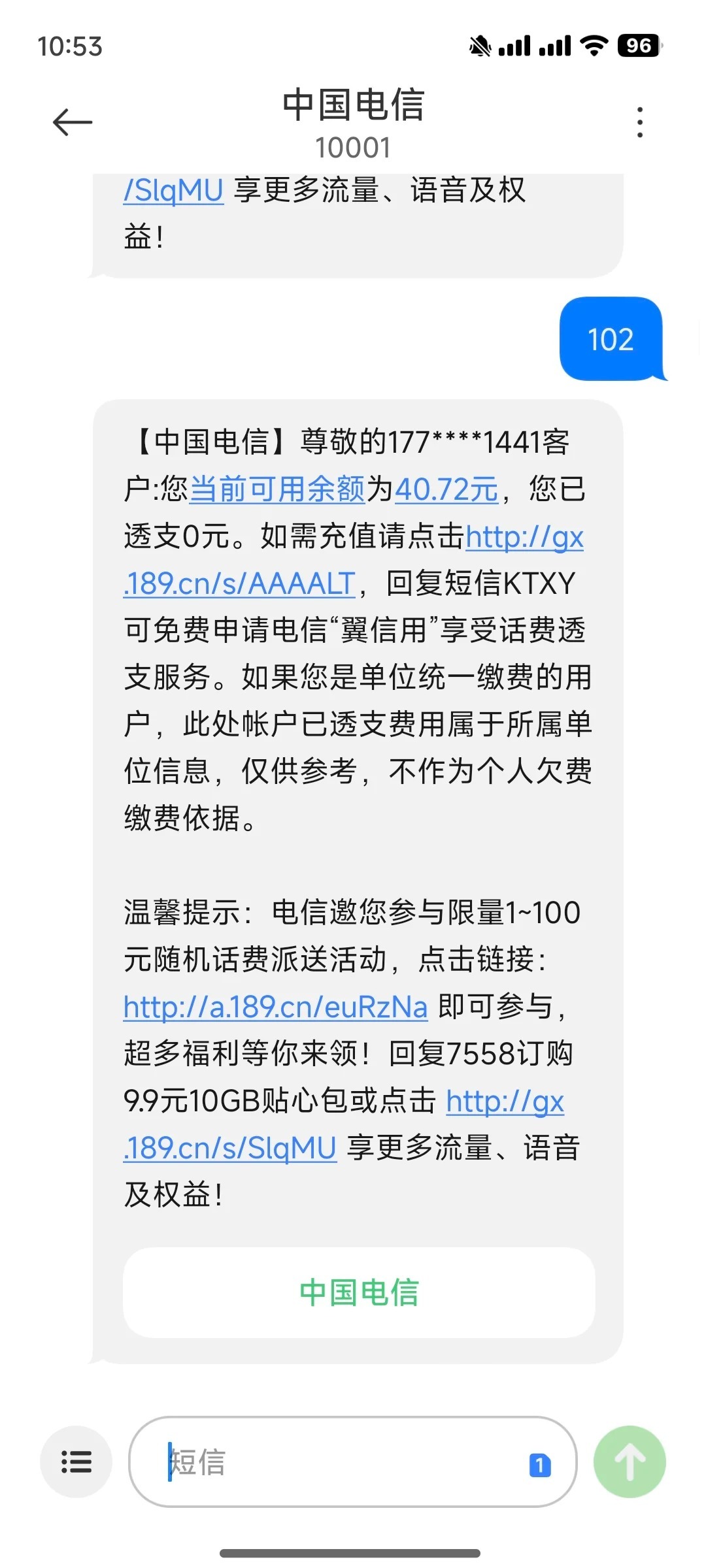The width and height of the screenshot is (706, 1568).
Task: Open the /SlqMU link in the top message
Action: (x=174, y=190)
